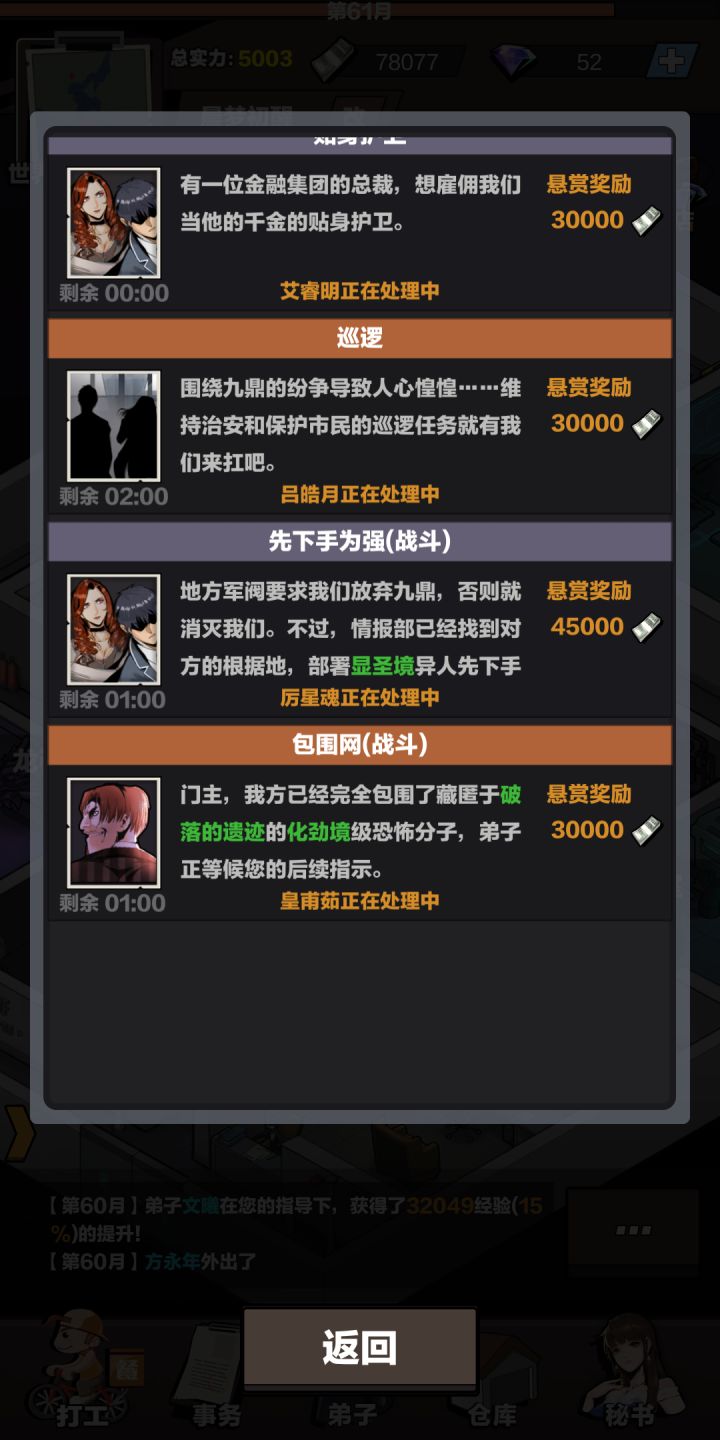Tap the 返回 return button

360,1348
